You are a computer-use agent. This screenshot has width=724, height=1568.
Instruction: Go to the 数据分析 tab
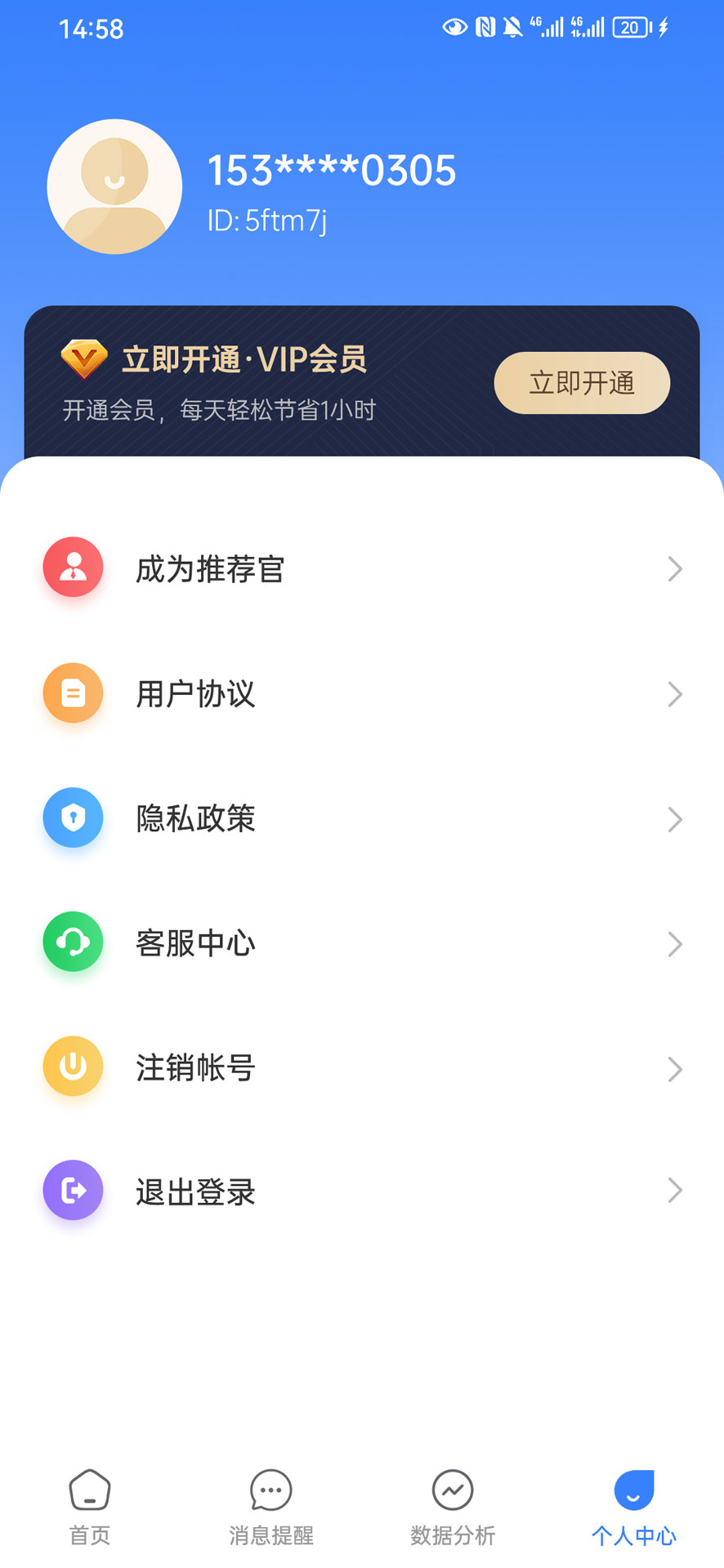coord(453,1508)
